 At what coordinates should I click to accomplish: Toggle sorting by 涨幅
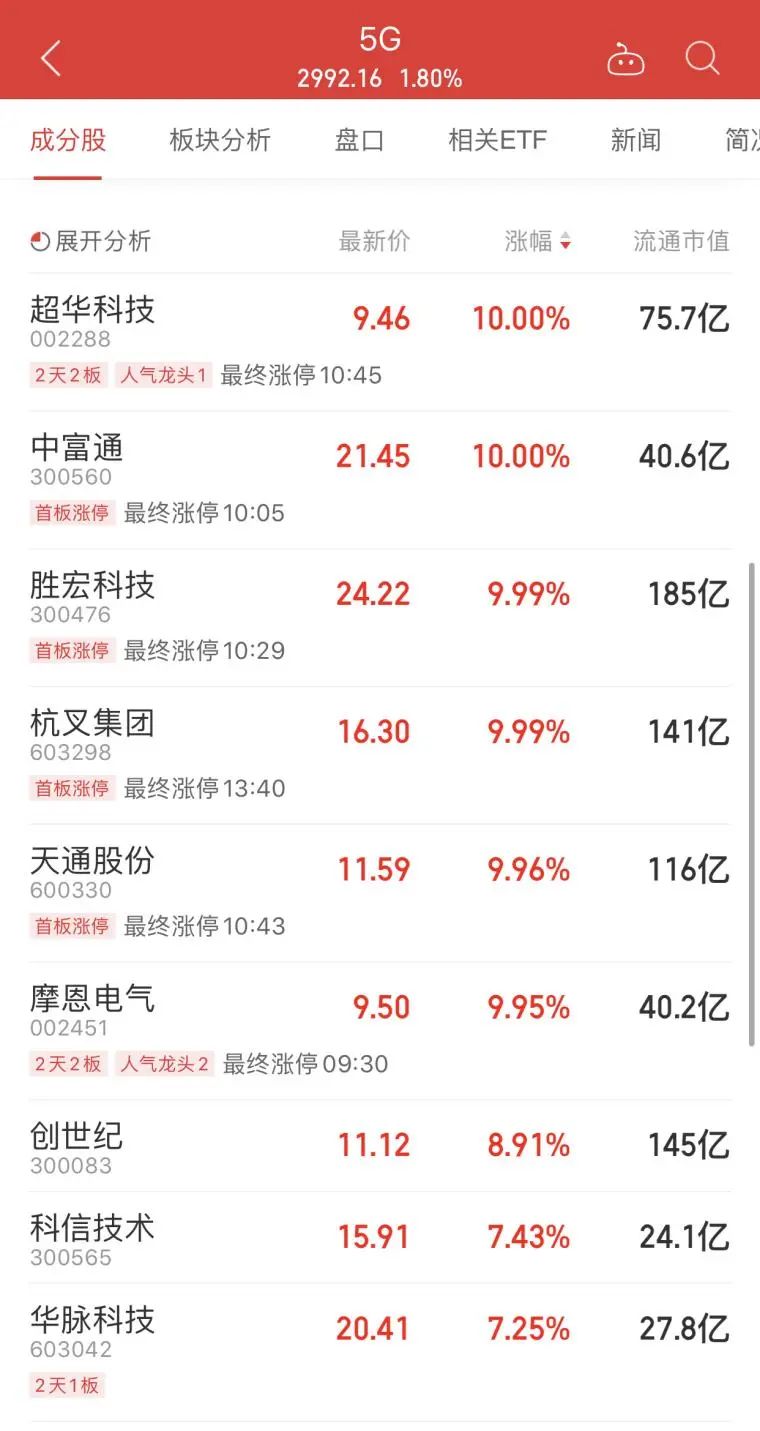pos(537,241)
